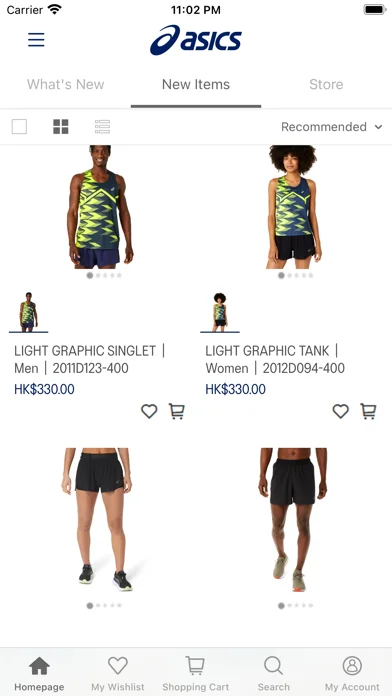Expand the Recommended sort dropdown
The width and height of the screenshot is (392, 696).
[332, 127]
